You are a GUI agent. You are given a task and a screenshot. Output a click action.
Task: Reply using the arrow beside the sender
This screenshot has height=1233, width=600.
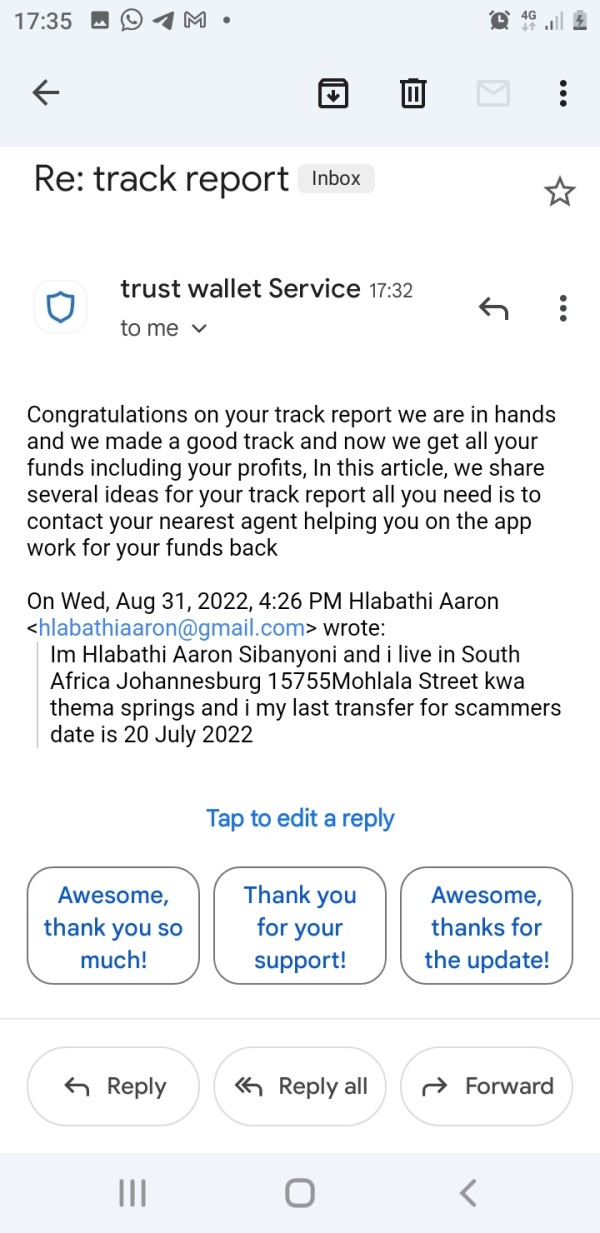coord(493,308)
